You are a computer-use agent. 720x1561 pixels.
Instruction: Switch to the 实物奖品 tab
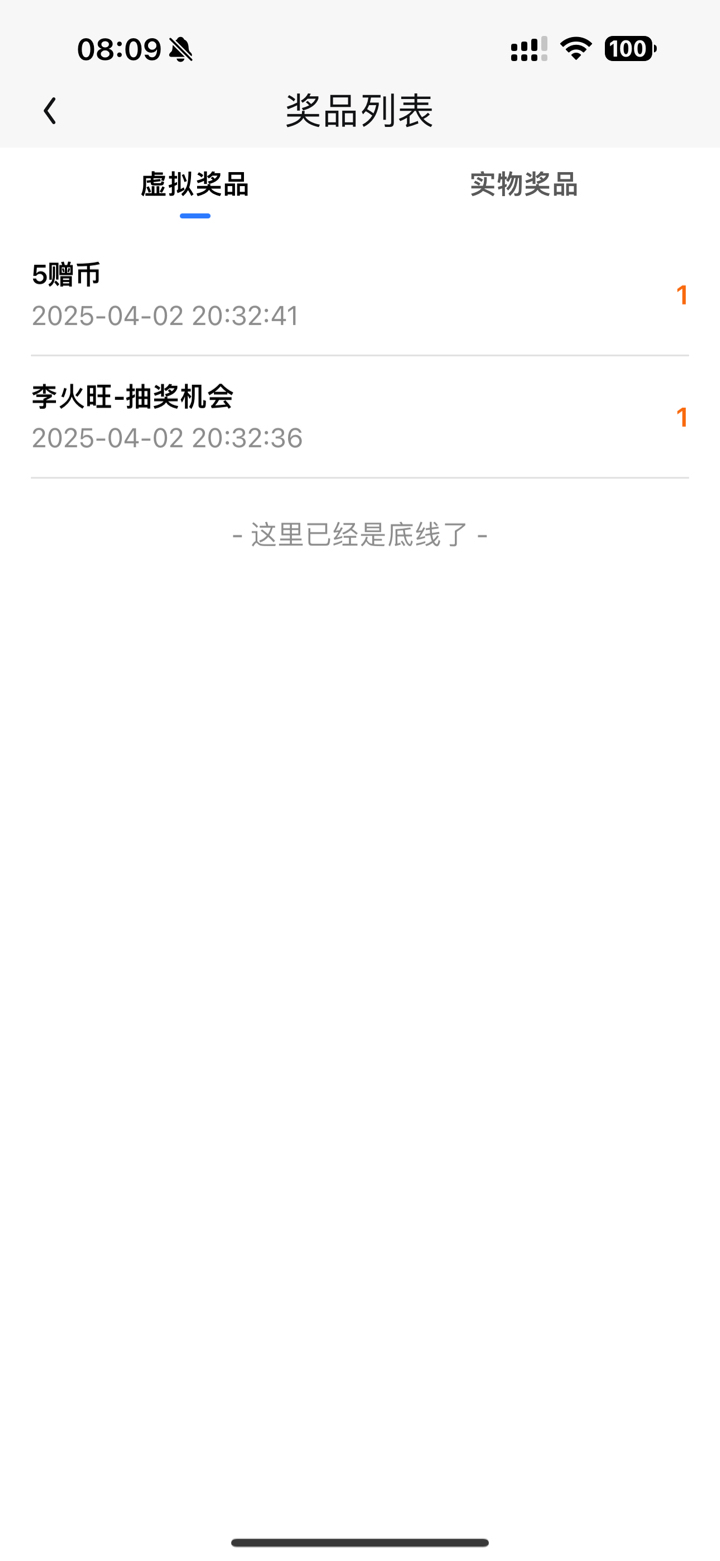click(524, 185)
